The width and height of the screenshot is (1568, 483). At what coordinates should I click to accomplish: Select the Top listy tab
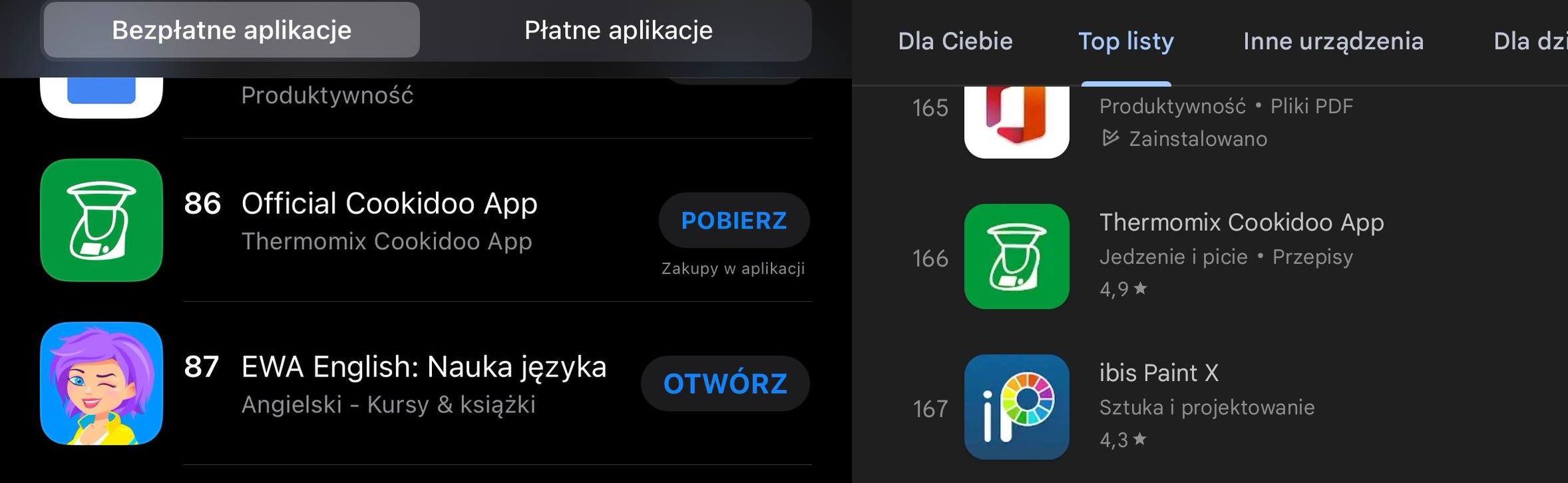point(1125,41)
